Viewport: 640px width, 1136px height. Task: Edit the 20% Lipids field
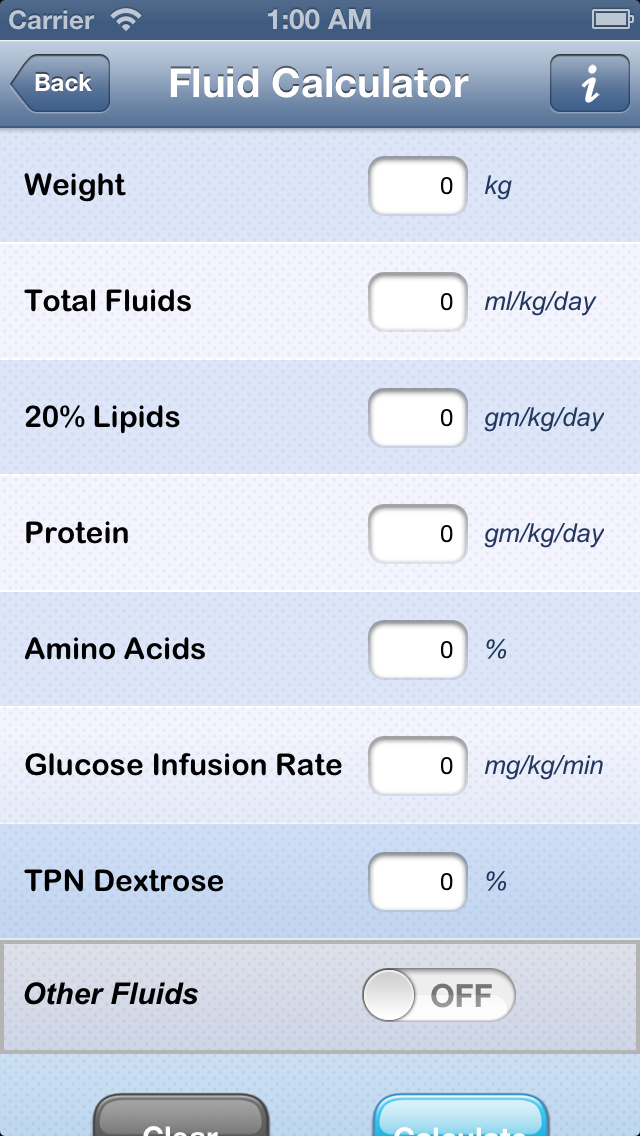(417, 418)
